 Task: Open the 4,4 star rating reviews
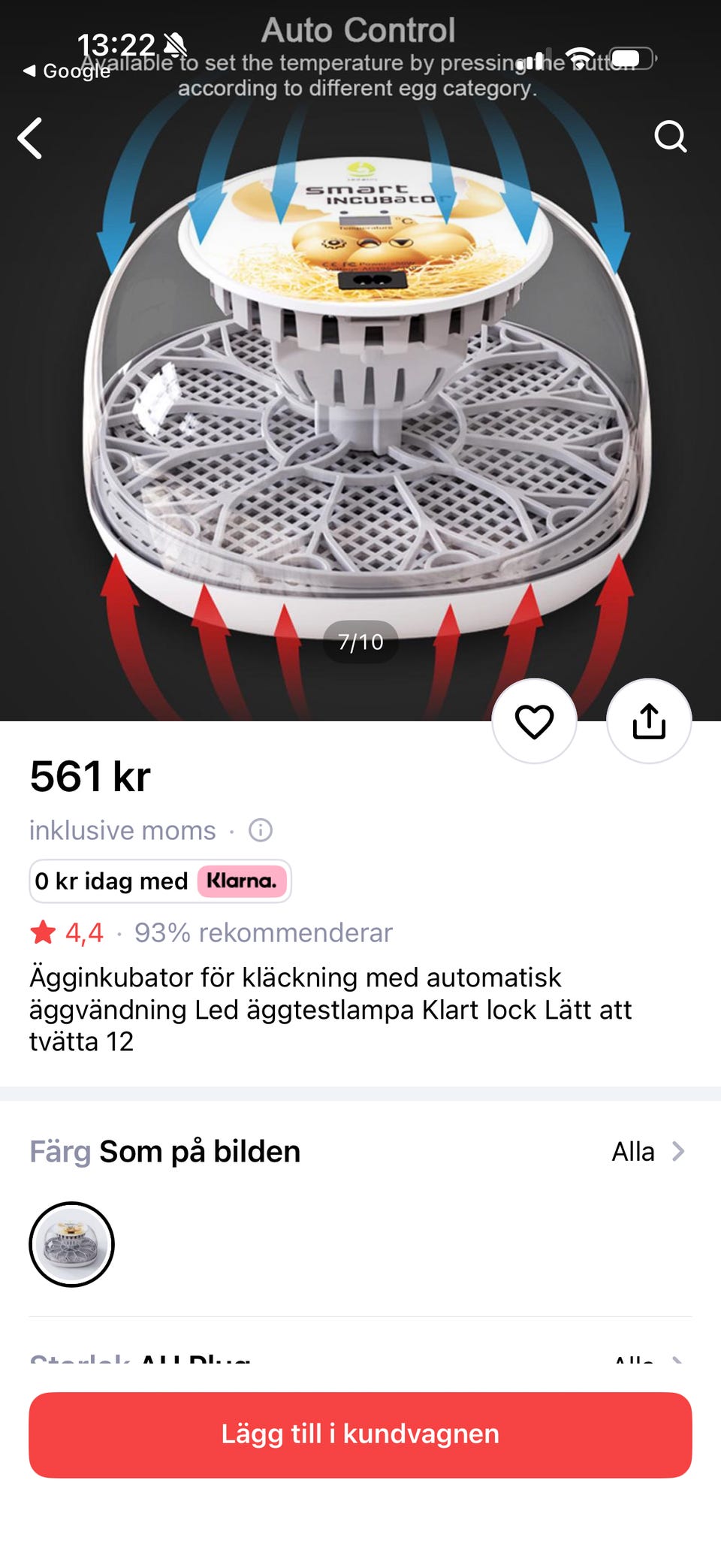pyautogui.click(x=68, y=932)
